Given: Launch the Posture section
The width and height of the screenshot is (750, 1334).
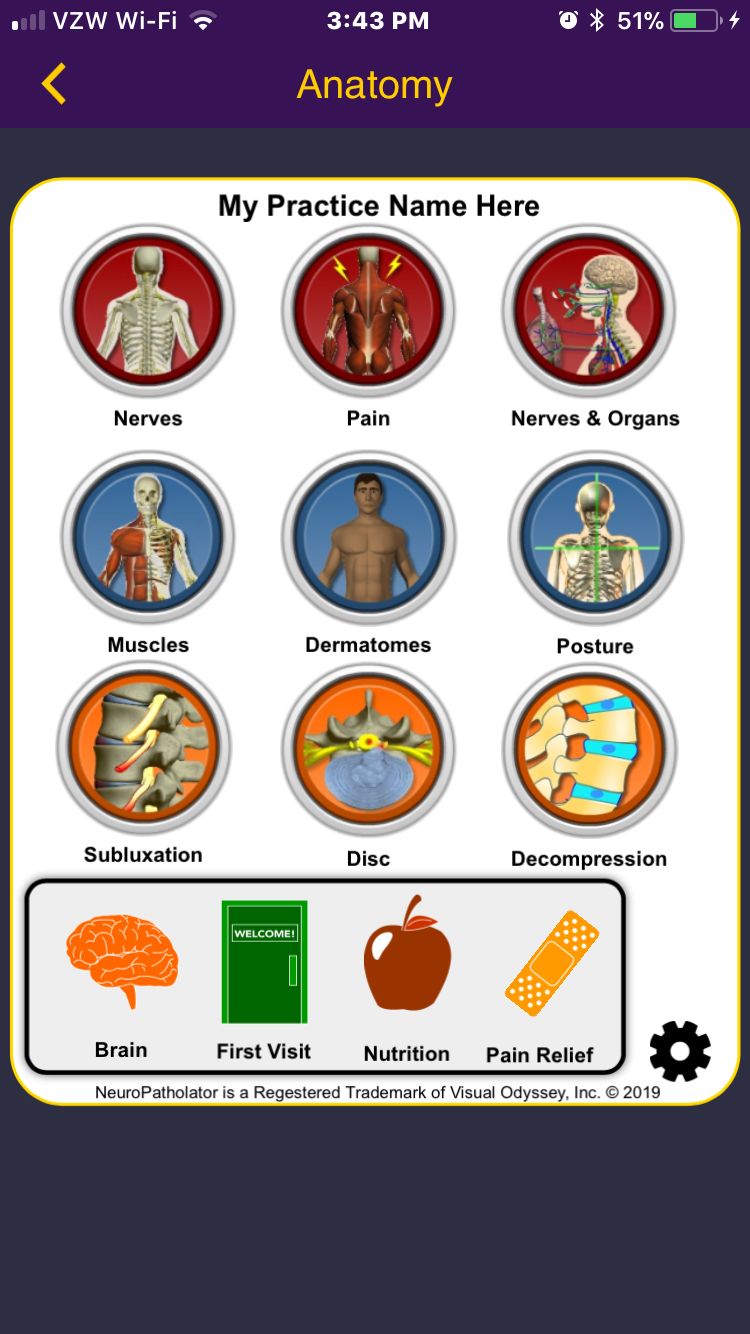Looking at the screenshot, I should (595, 540).
